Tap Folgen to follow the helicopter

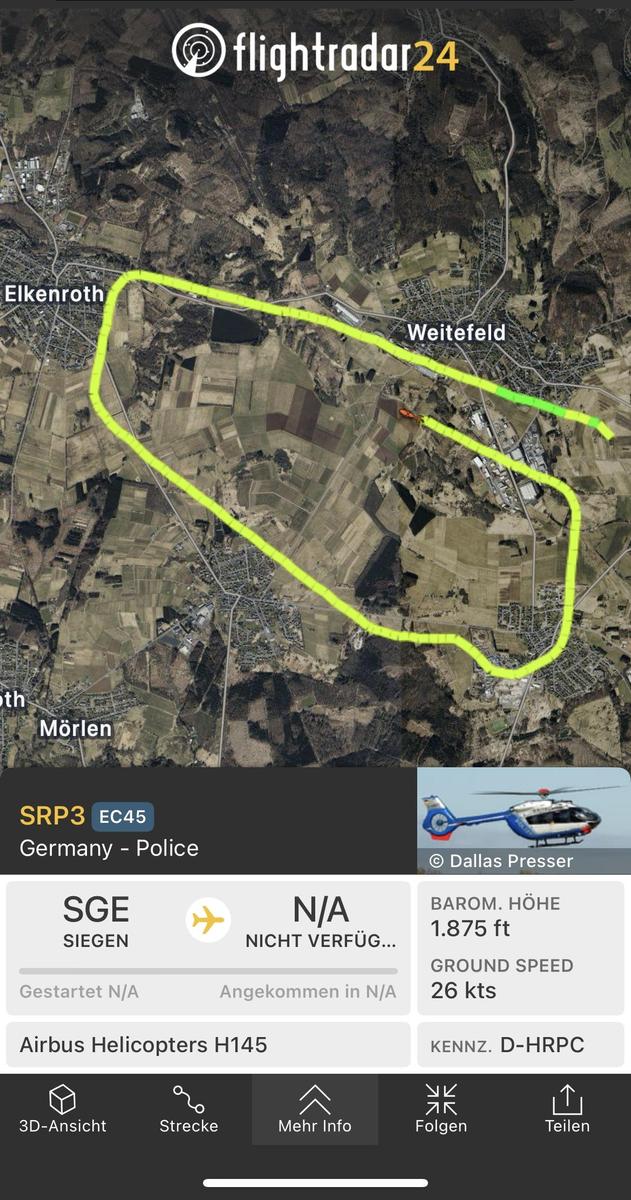pyautogui.click(x=441, y=1108)
